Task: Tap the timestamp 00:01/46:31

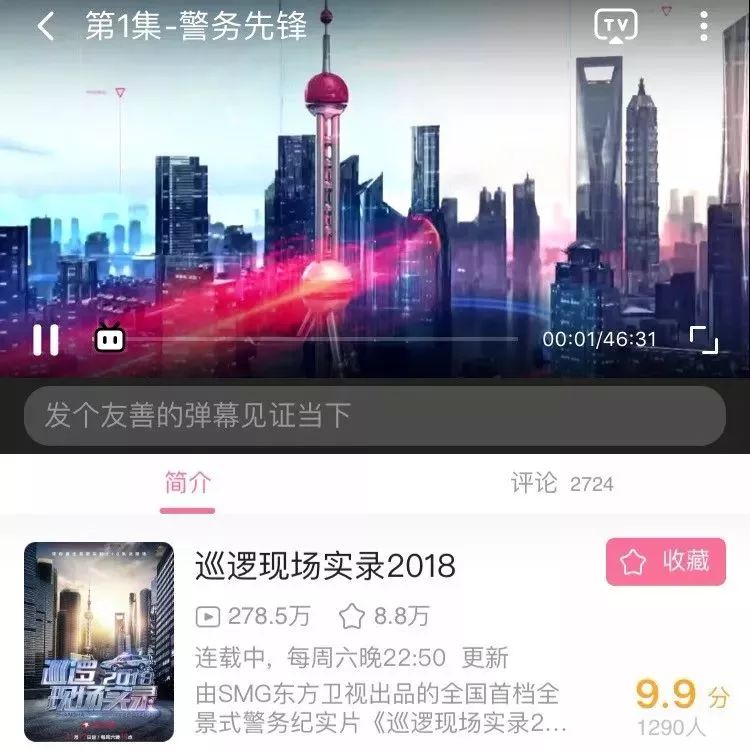Action: coord(598,340)
